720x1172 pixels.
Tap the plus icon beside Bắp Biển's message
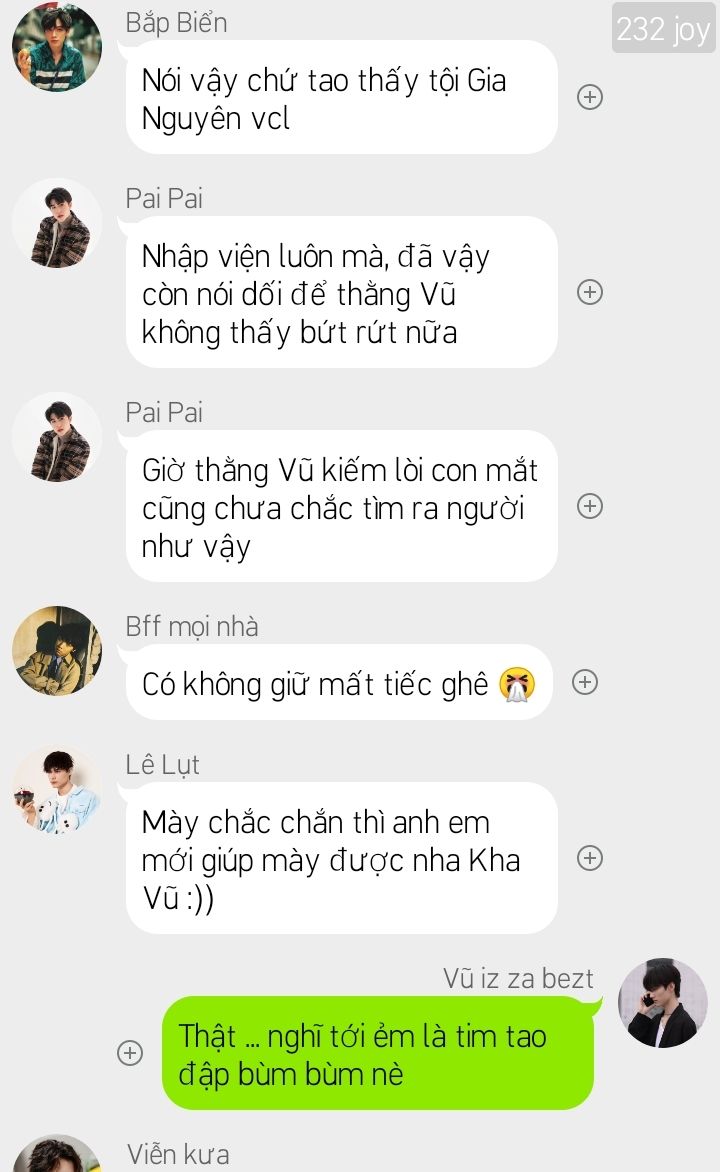tap(590, 97)
